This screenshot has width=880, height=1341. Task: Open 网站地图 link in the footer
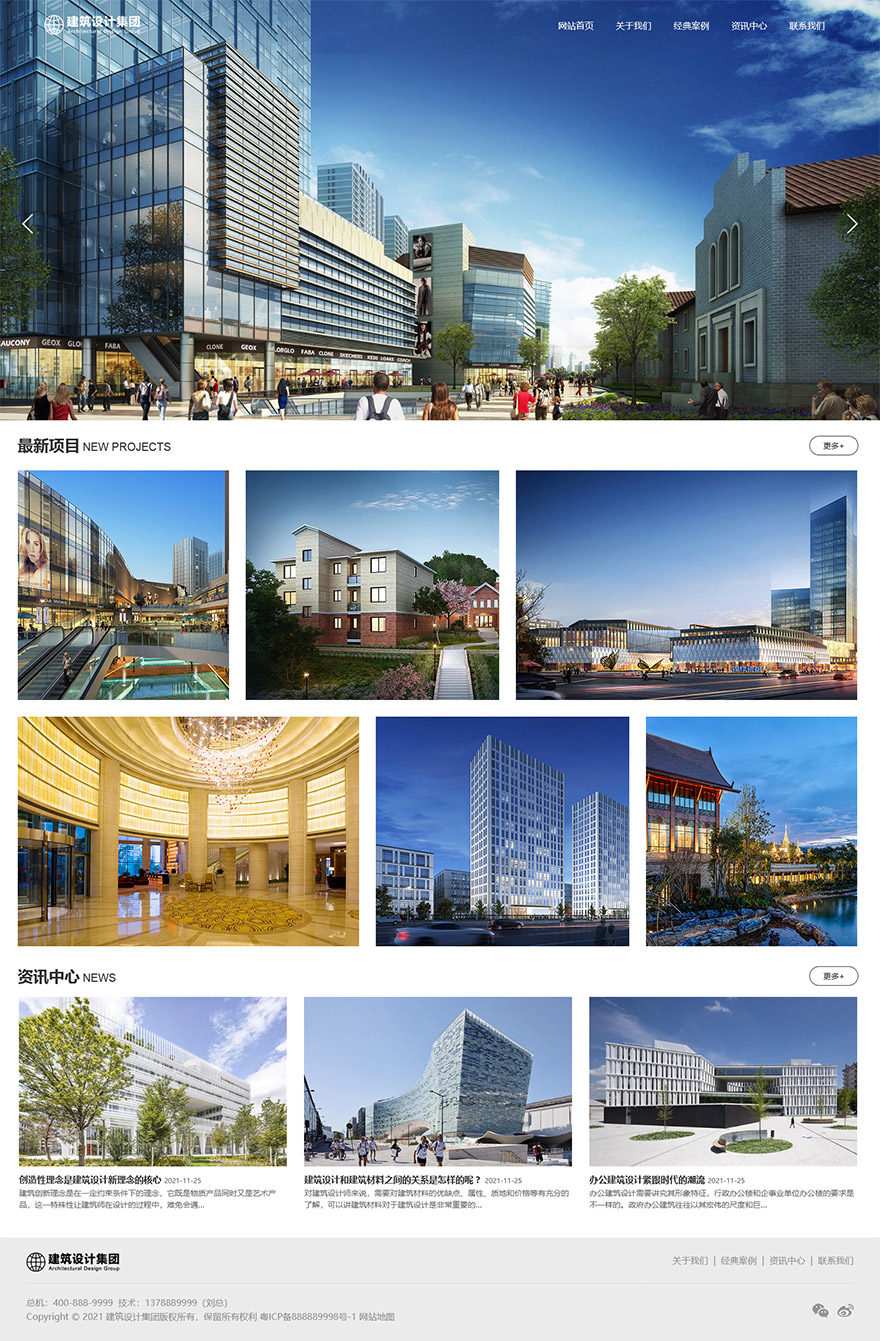click(377, 1317)
